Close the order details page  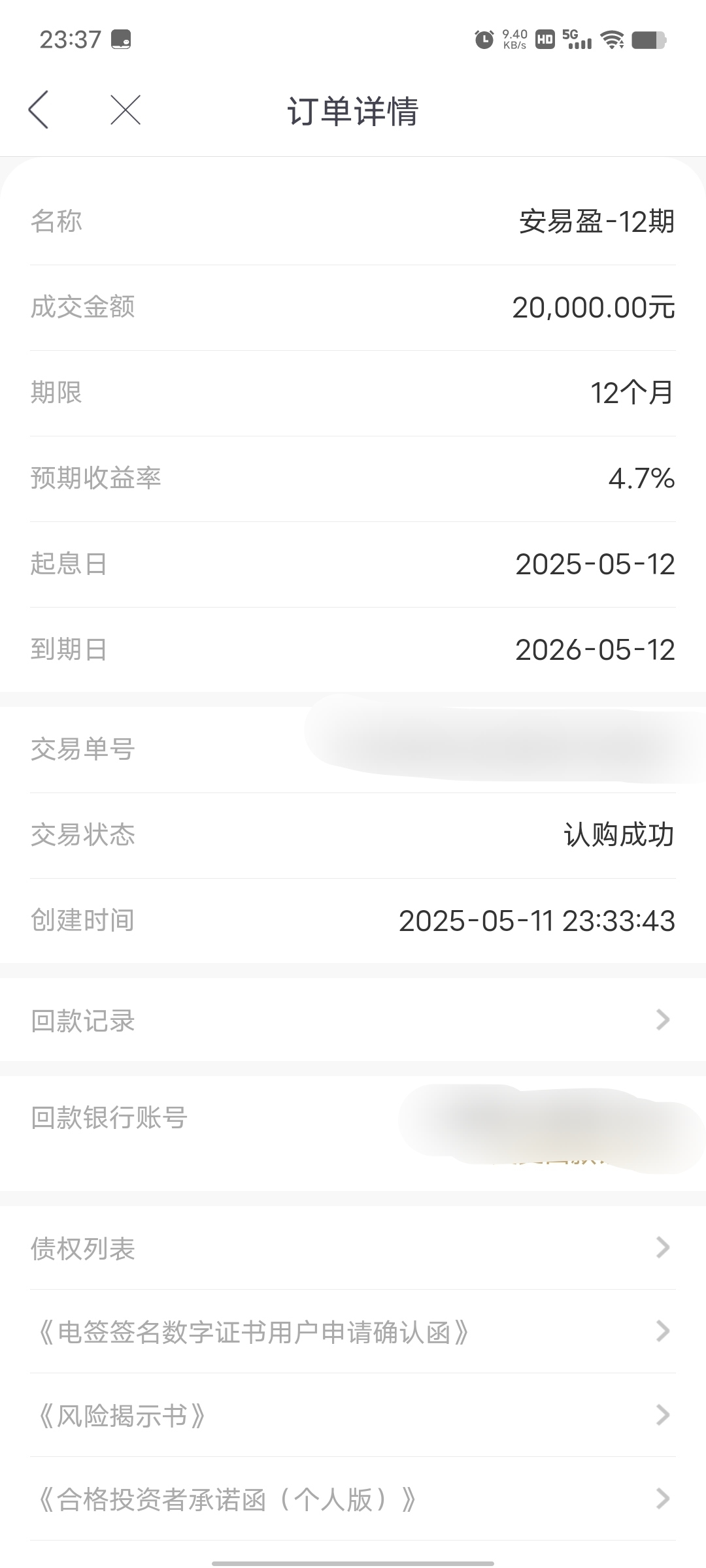point(126,110)
